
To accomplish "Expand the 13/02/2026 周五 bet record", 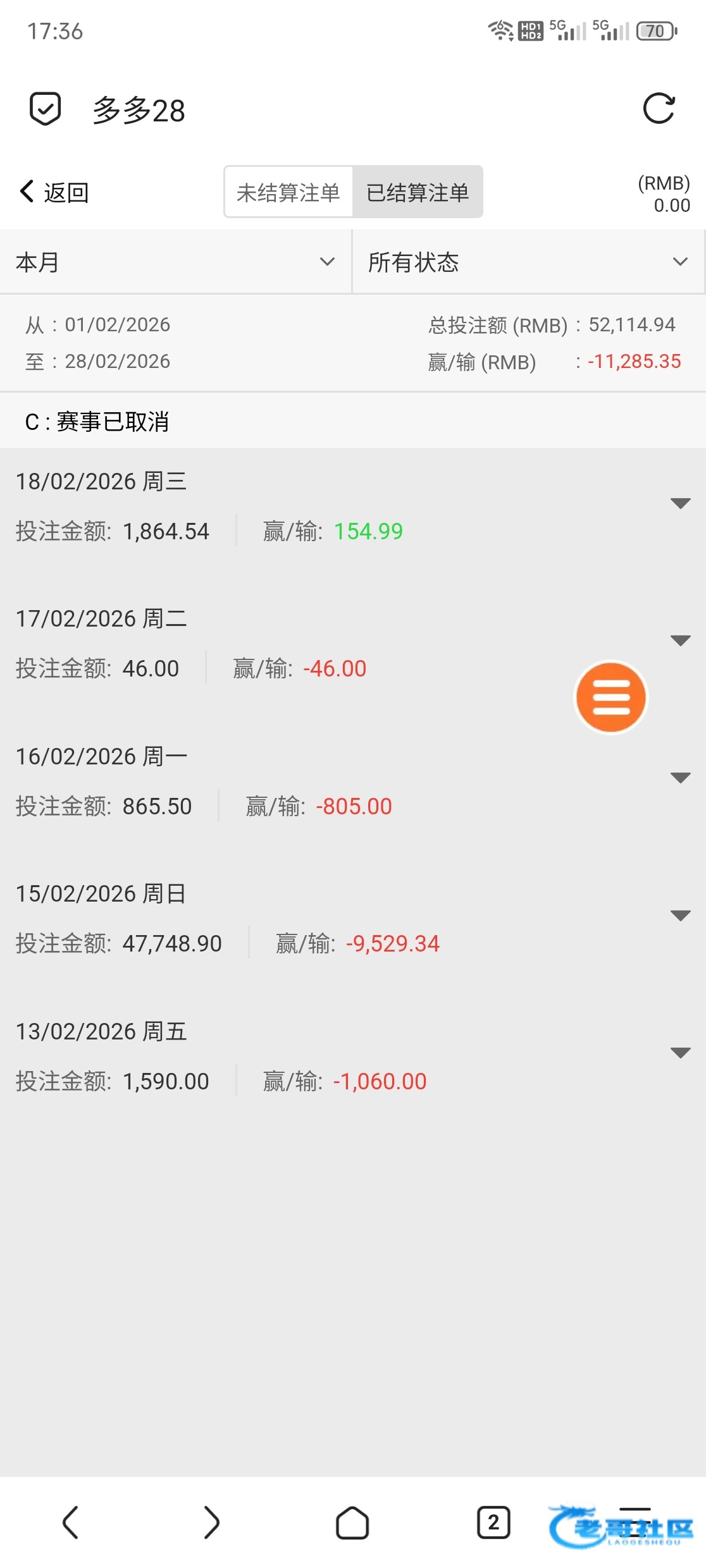I will pyautogui.click(x=680, y=1053).
